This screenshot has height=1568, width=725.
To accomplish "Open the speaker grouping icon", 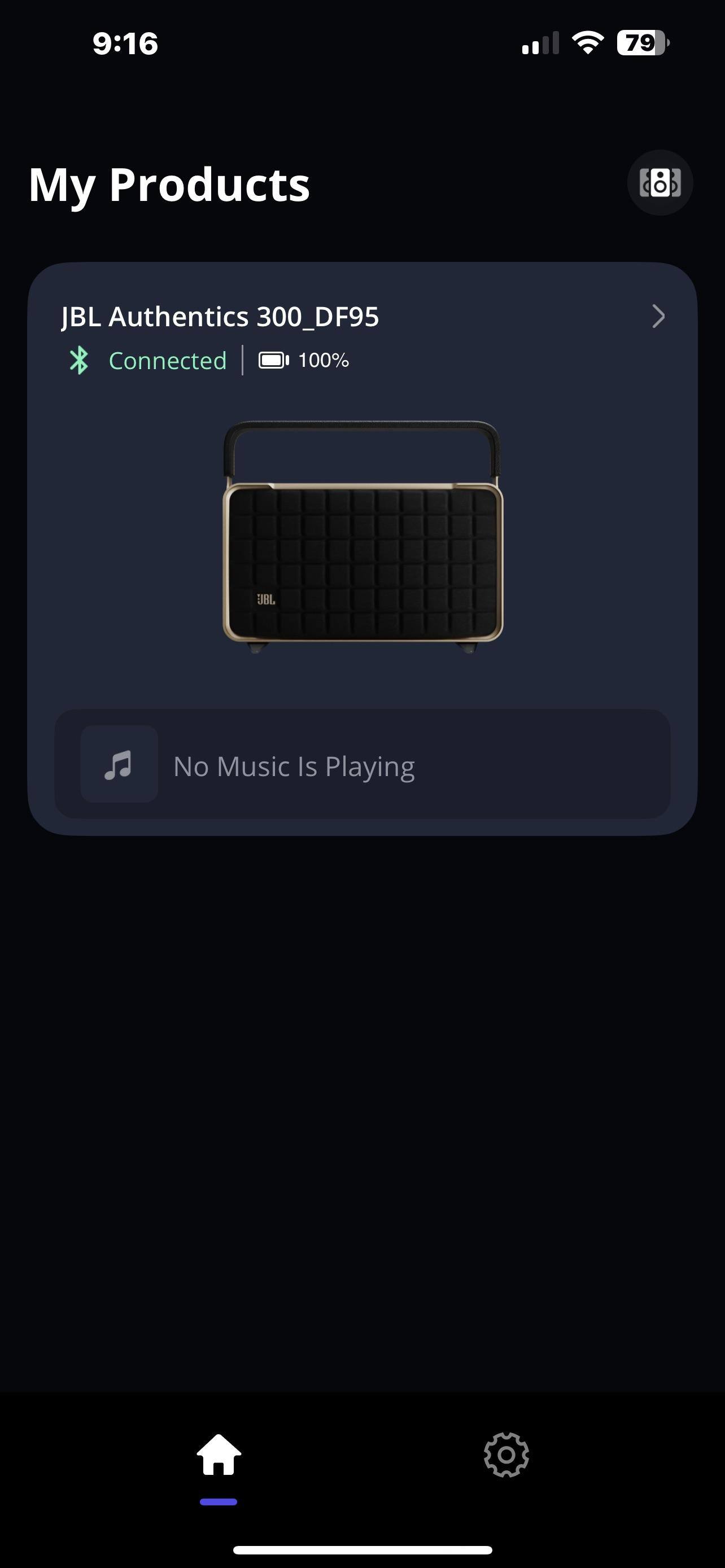I will 660,183.
